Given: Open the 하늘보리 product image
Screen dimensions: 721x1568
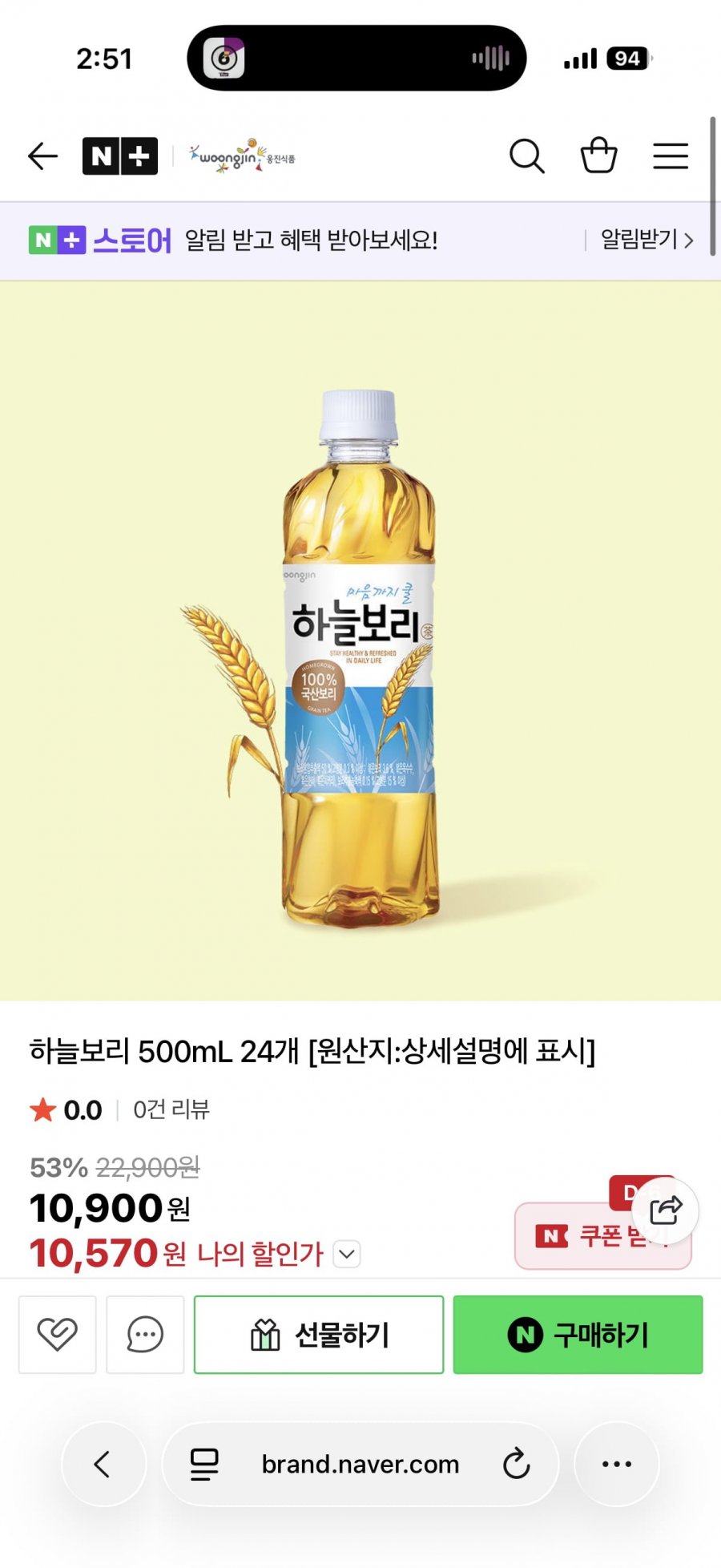Looking at the screenshot, I should (360, 641).
